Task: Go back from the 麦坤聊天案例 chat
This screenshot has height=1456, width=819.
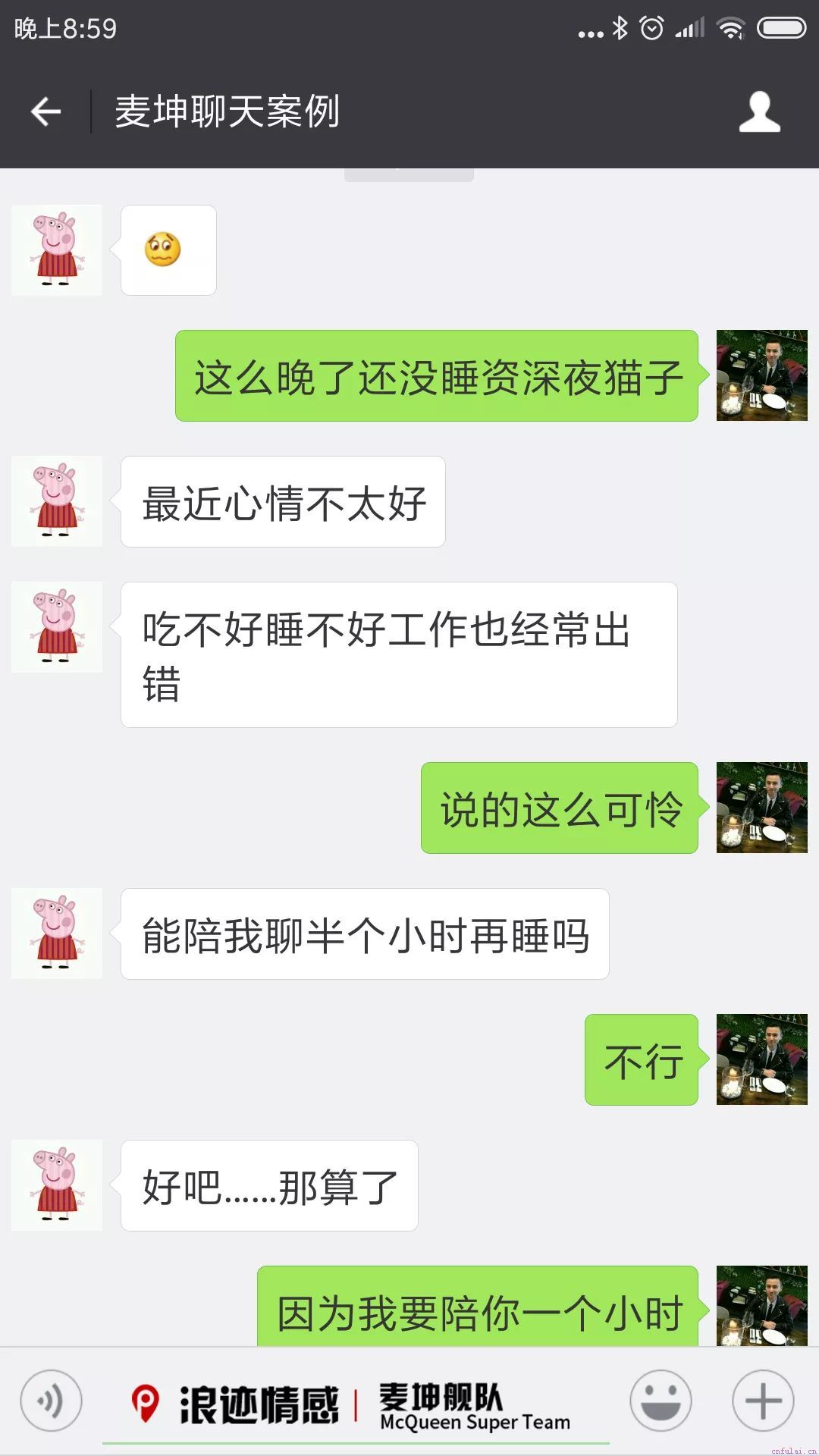Action: tap(45, 112)
